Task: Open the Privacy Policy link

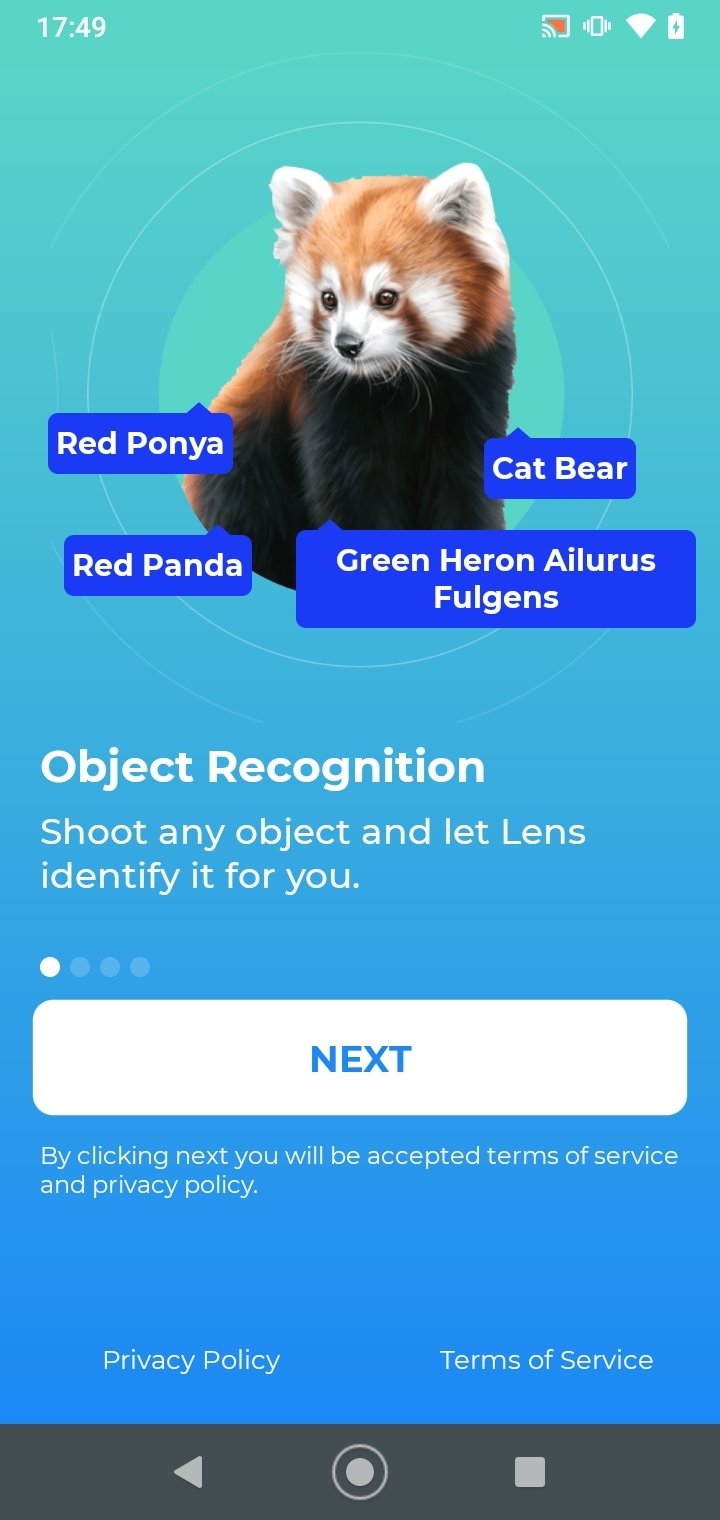Action: pyautogui.click(x=191, y=1360)
